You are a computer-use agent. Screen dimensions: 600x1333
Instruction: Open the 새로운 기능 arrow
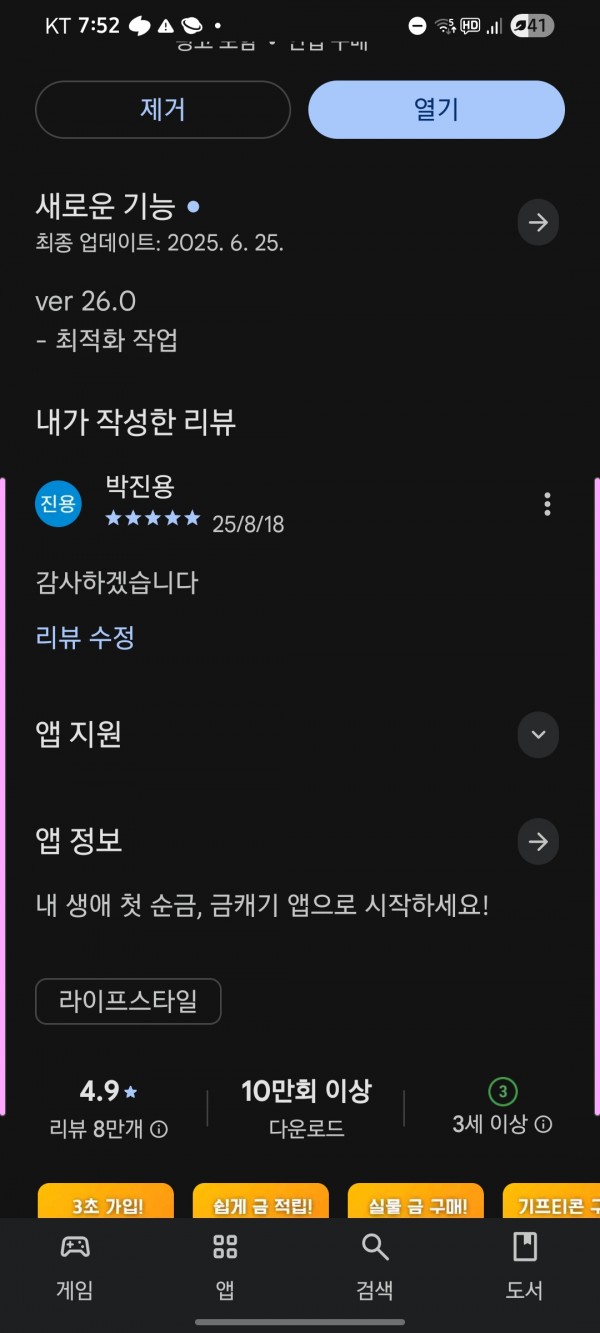pos(538,222)
